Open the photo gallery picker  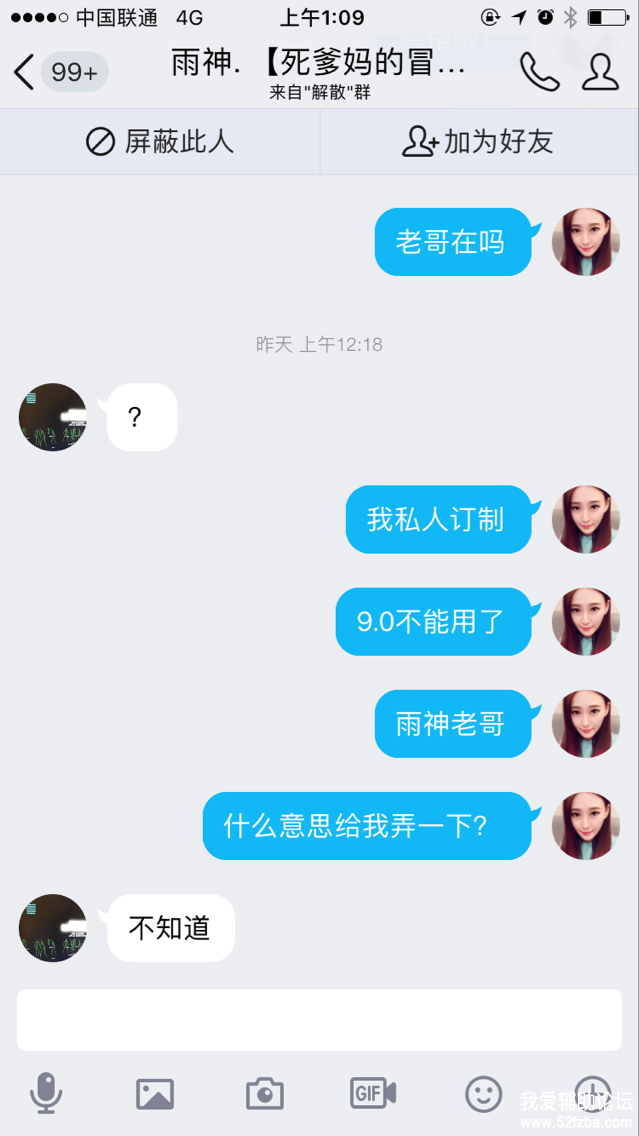pyautogui.click(x=155, y=1094)
